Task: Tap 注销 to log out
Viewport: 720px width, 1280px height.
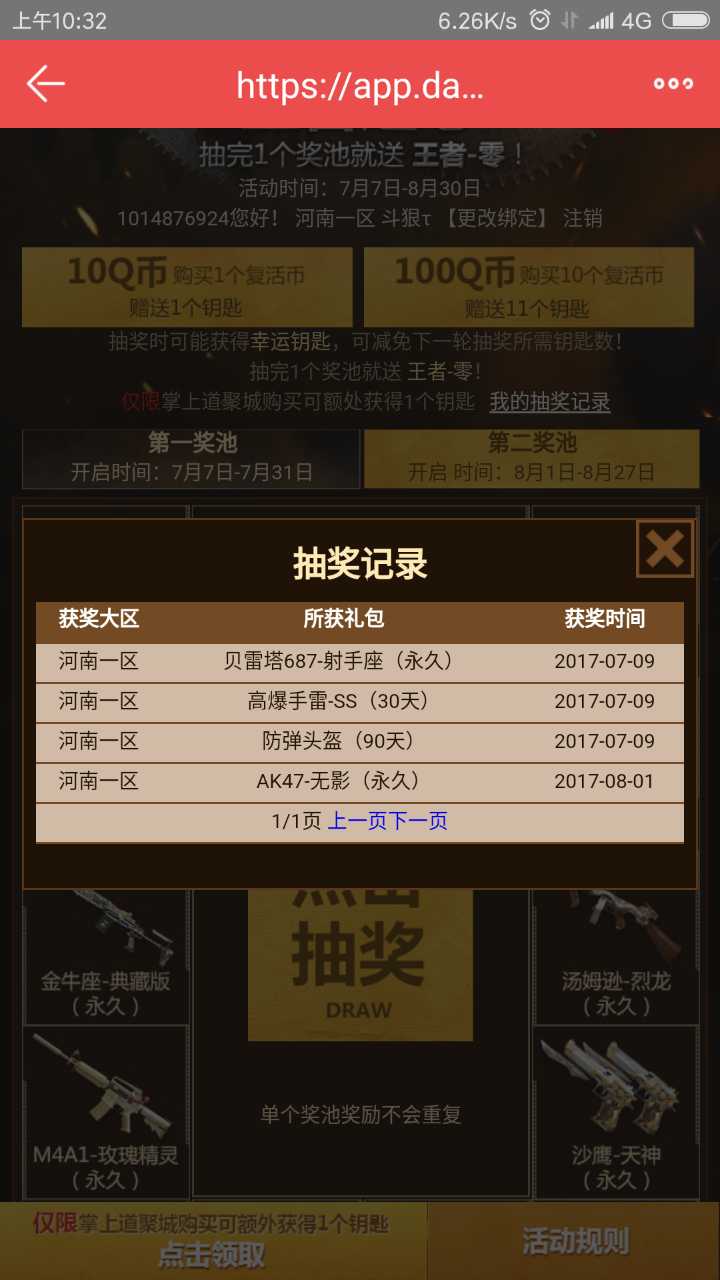Action: (583, 218)
